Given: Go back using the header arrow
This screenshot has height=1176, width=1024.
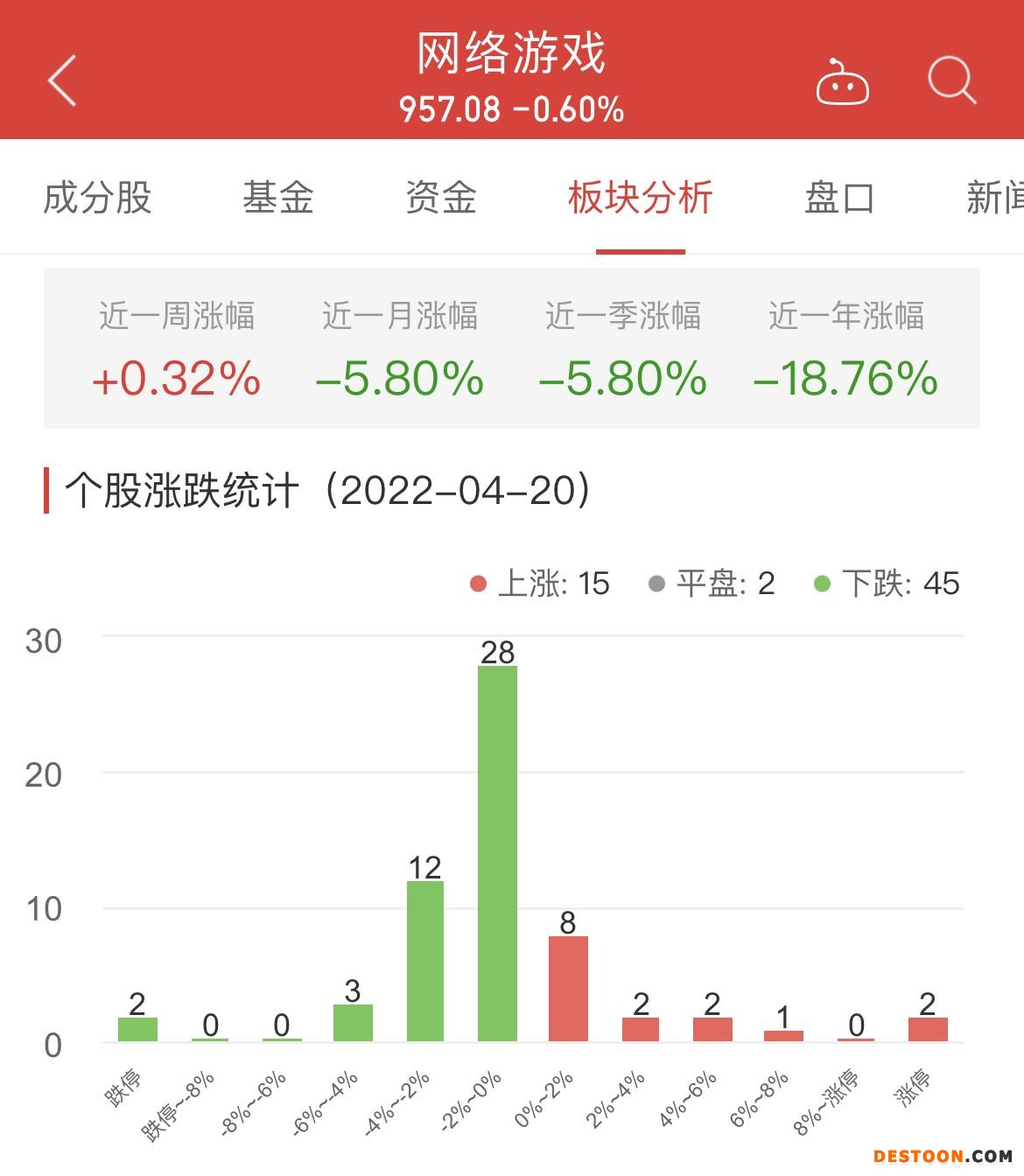Looking at the screenshot, I should (62, 80).
